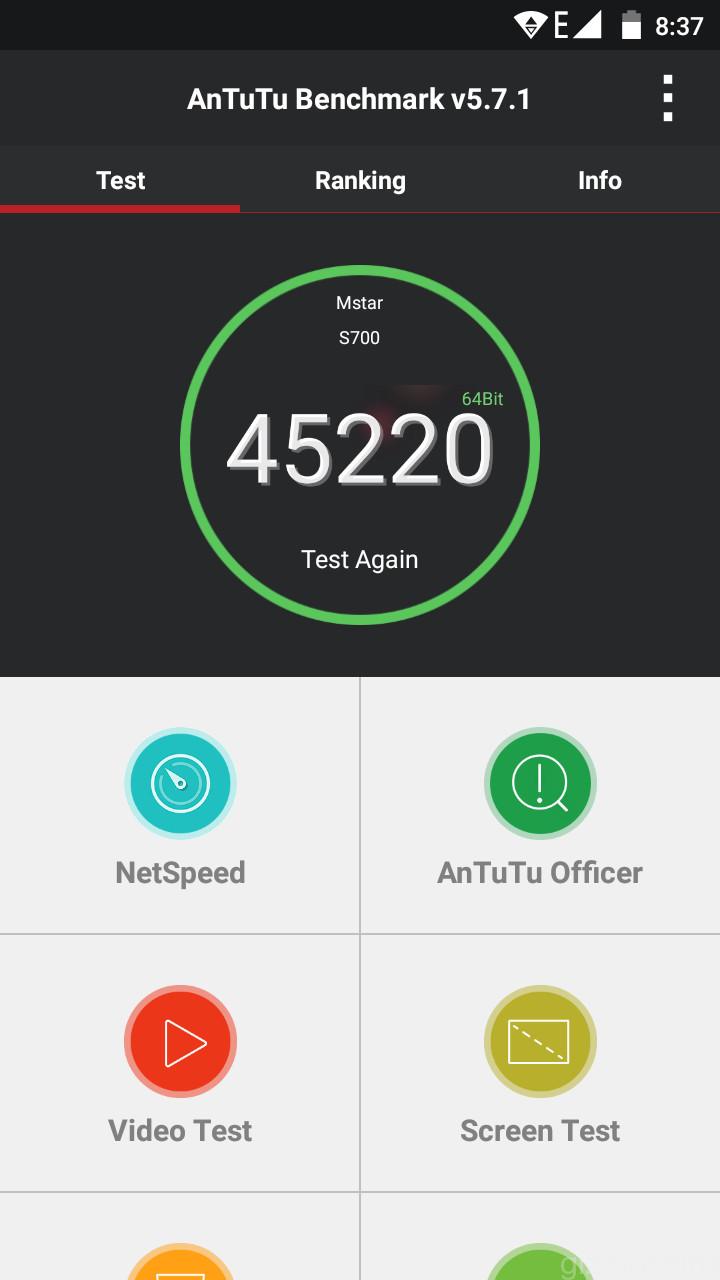Select the Test tab
Screen dimensions: 720x1280
[120, 180]
